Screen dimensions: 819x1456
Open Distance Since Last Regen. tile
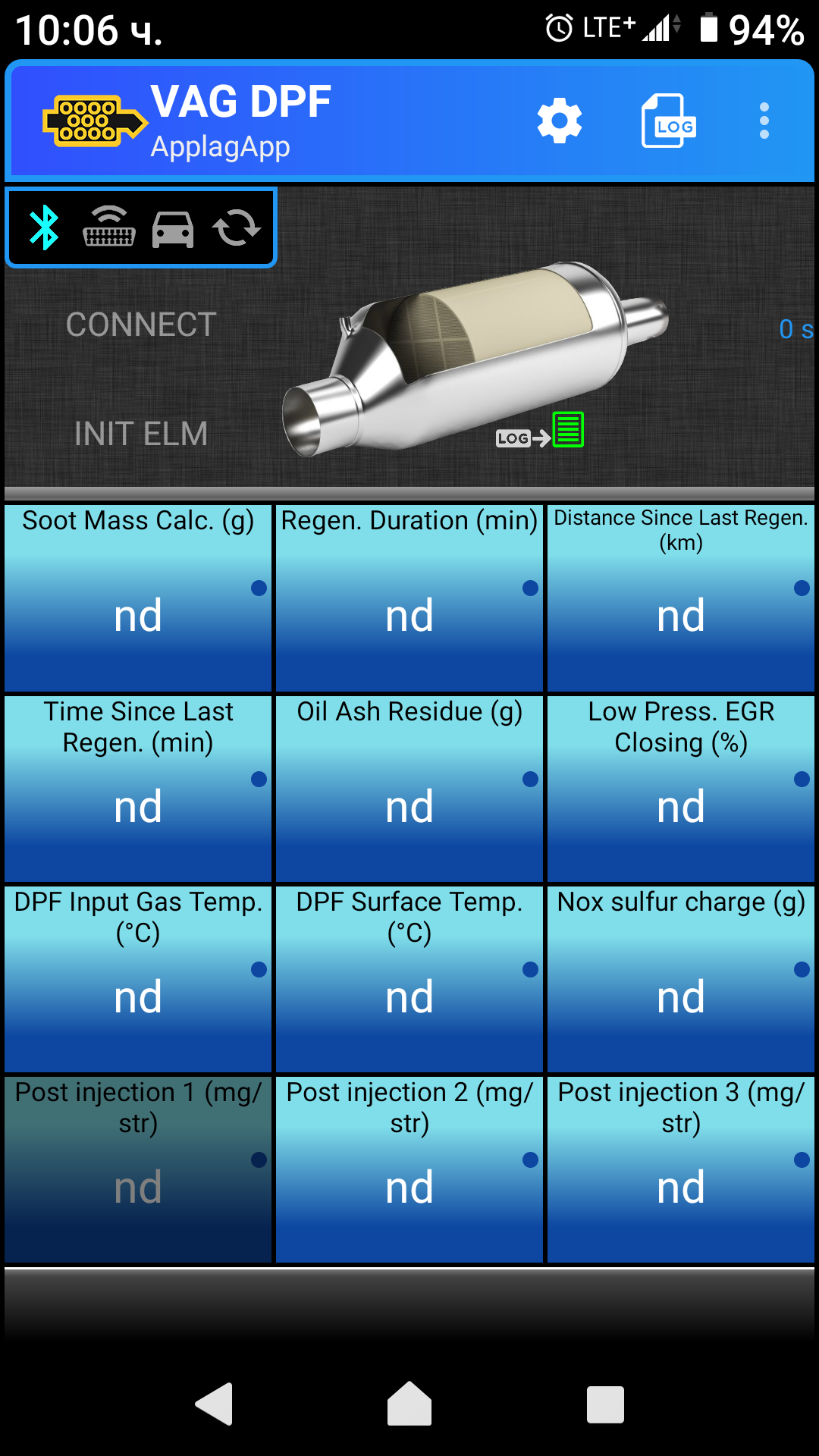tap(681, 598)
